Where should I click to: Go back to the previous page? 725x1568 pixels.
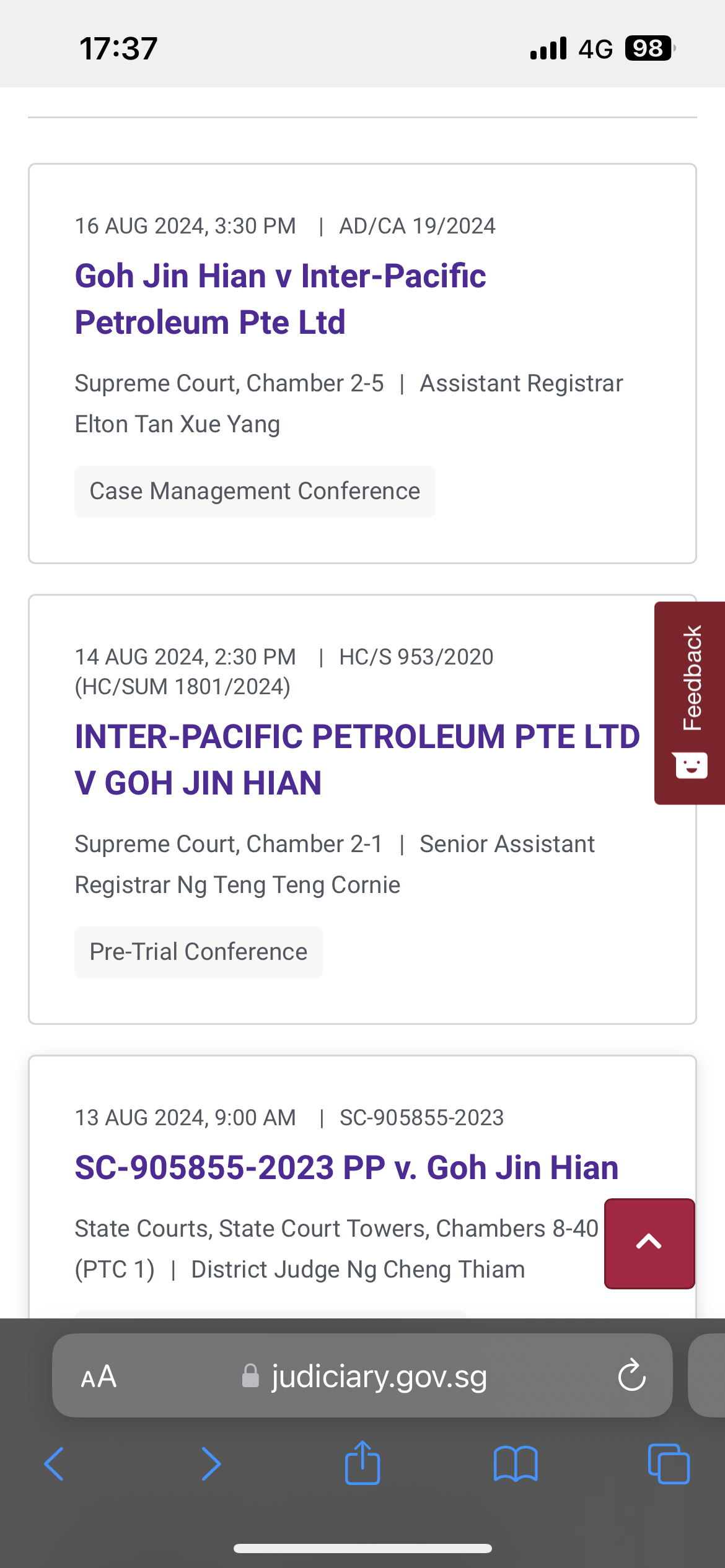[55, 1464]
